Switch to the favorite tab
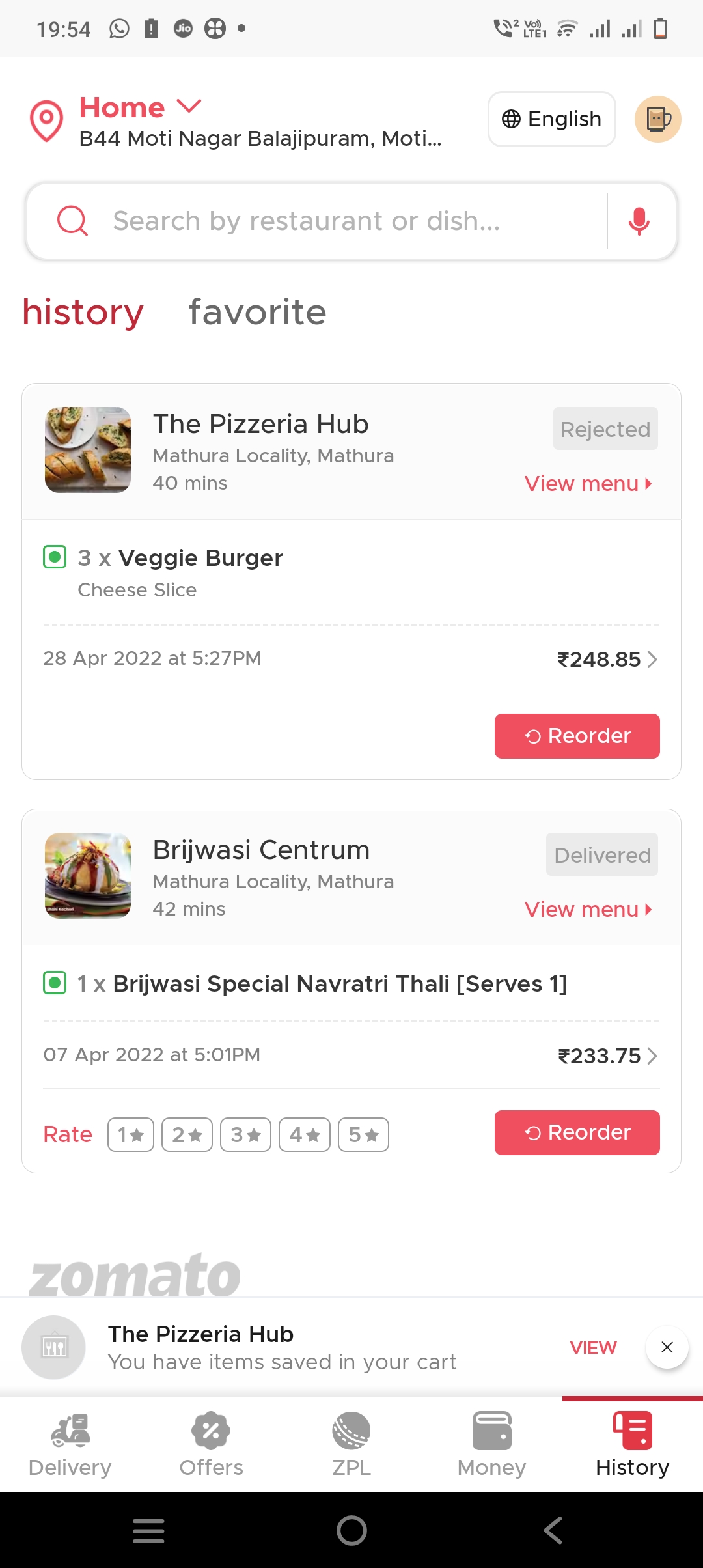 (x=257, y=312)
